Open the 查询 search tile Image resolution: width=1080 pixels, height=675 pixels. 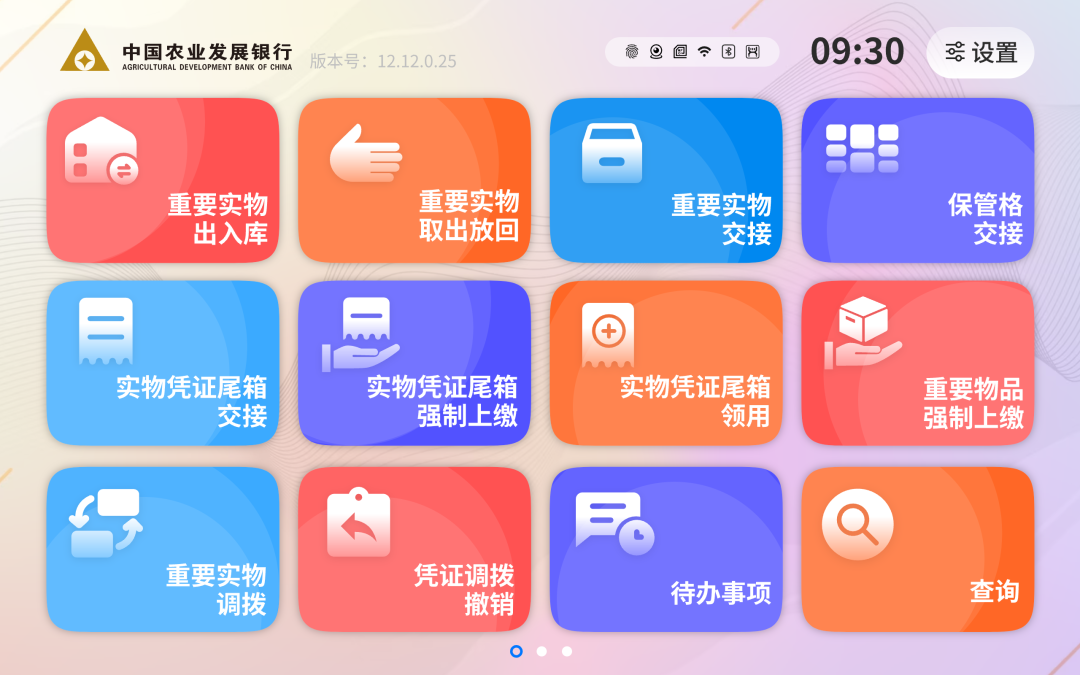tap(917, 549)
